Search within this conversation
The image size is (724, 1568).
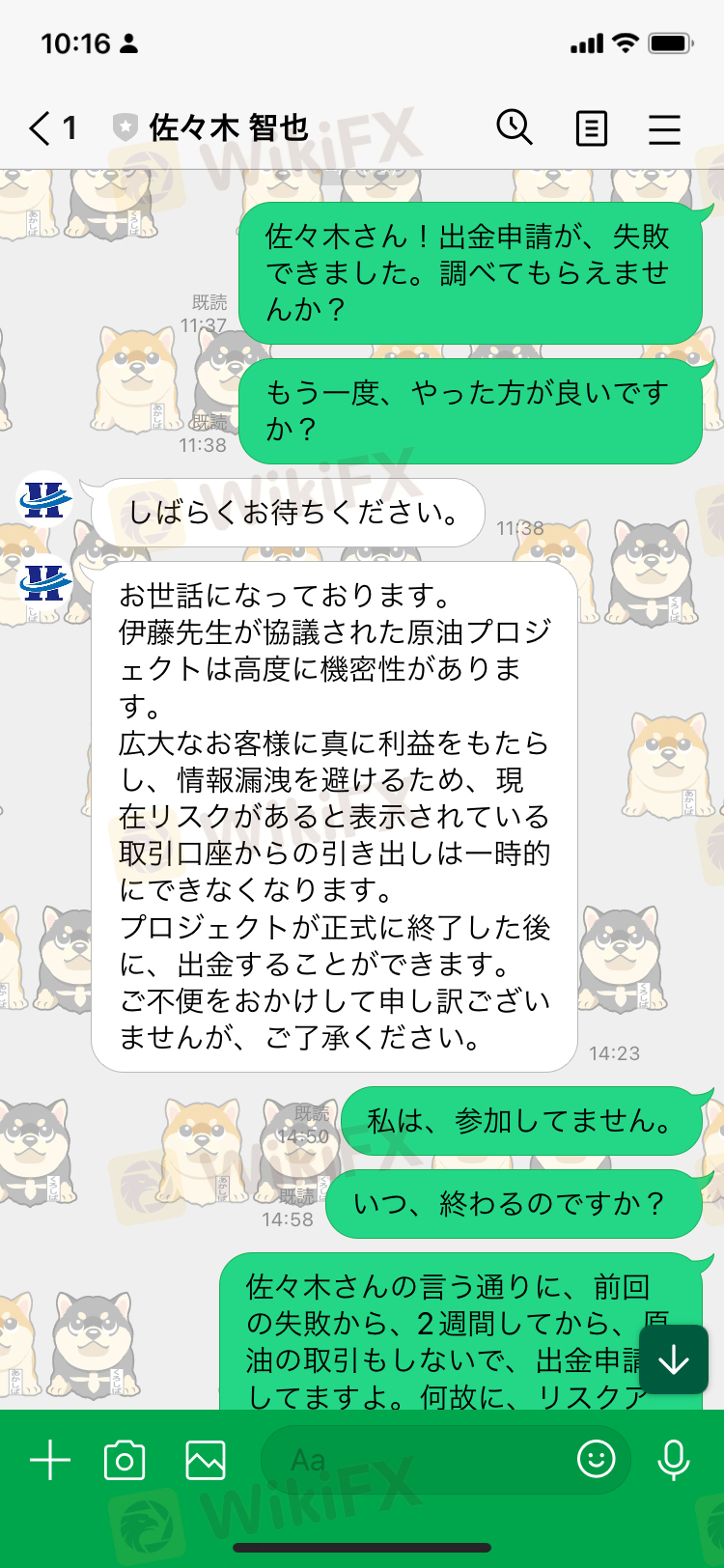[515, 127]
